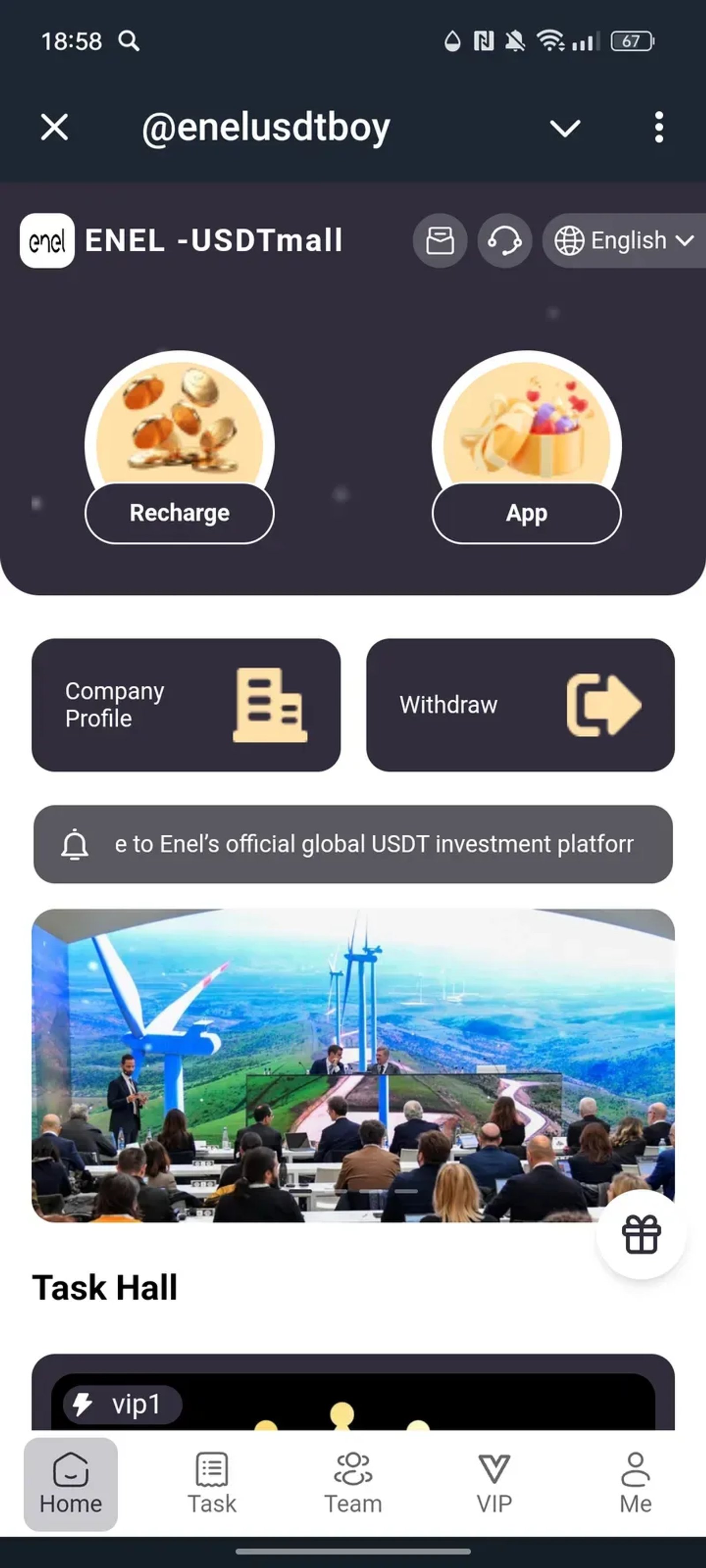The height and width of the screenshot is (1568, 706).
Task: Contact support via the headset icon
Action: pos(504,241)
